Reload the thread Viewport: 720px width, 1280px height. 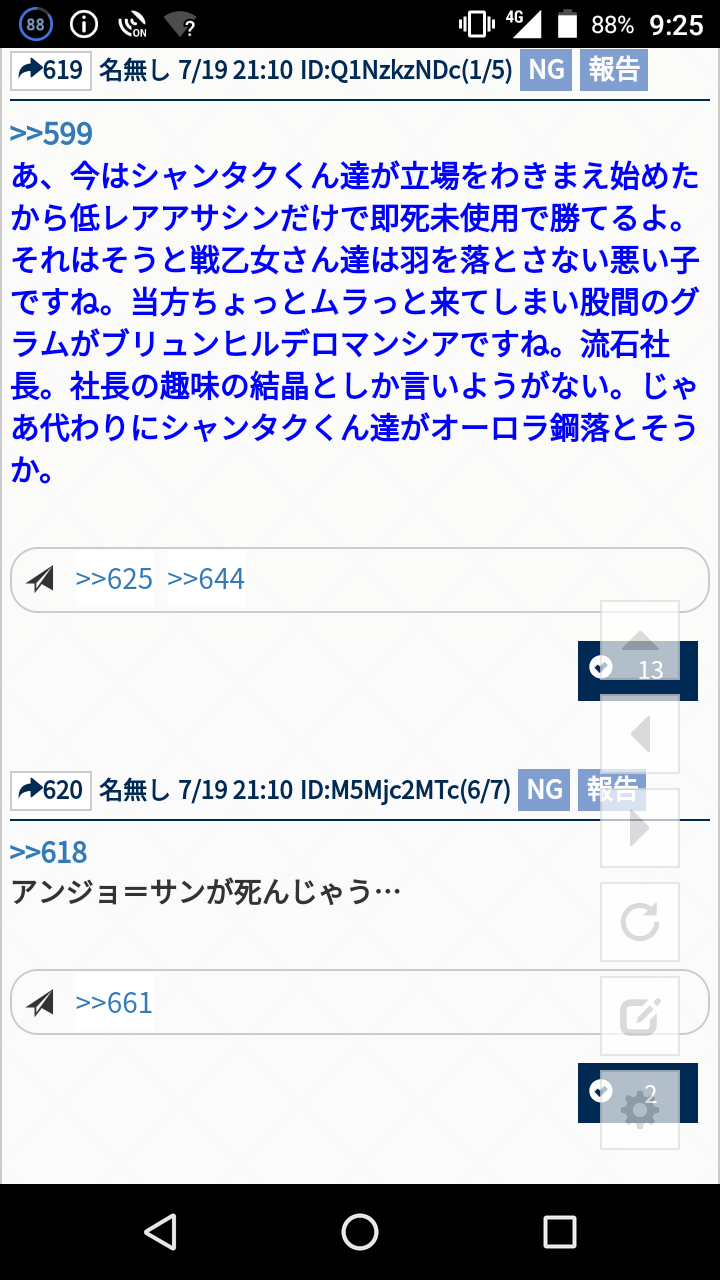click(x=640, y=922)
